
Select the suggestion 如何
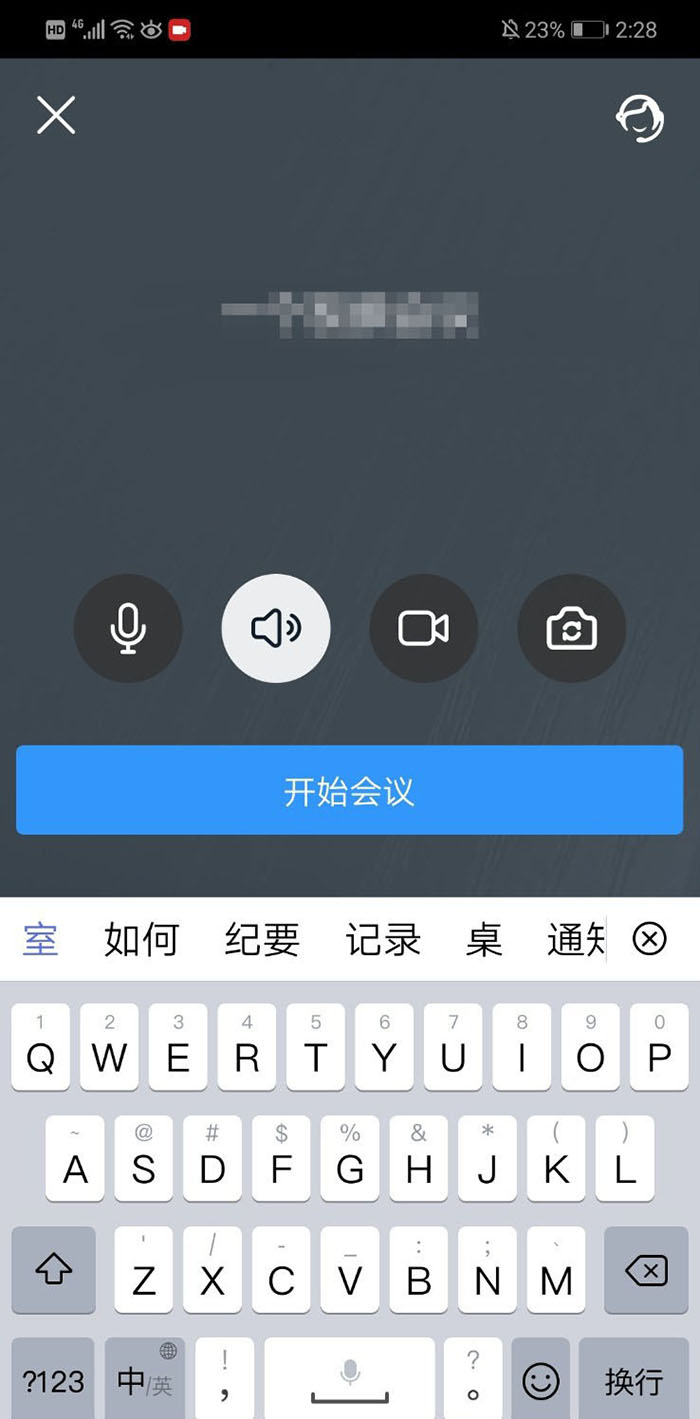click(x=141, y=939)
